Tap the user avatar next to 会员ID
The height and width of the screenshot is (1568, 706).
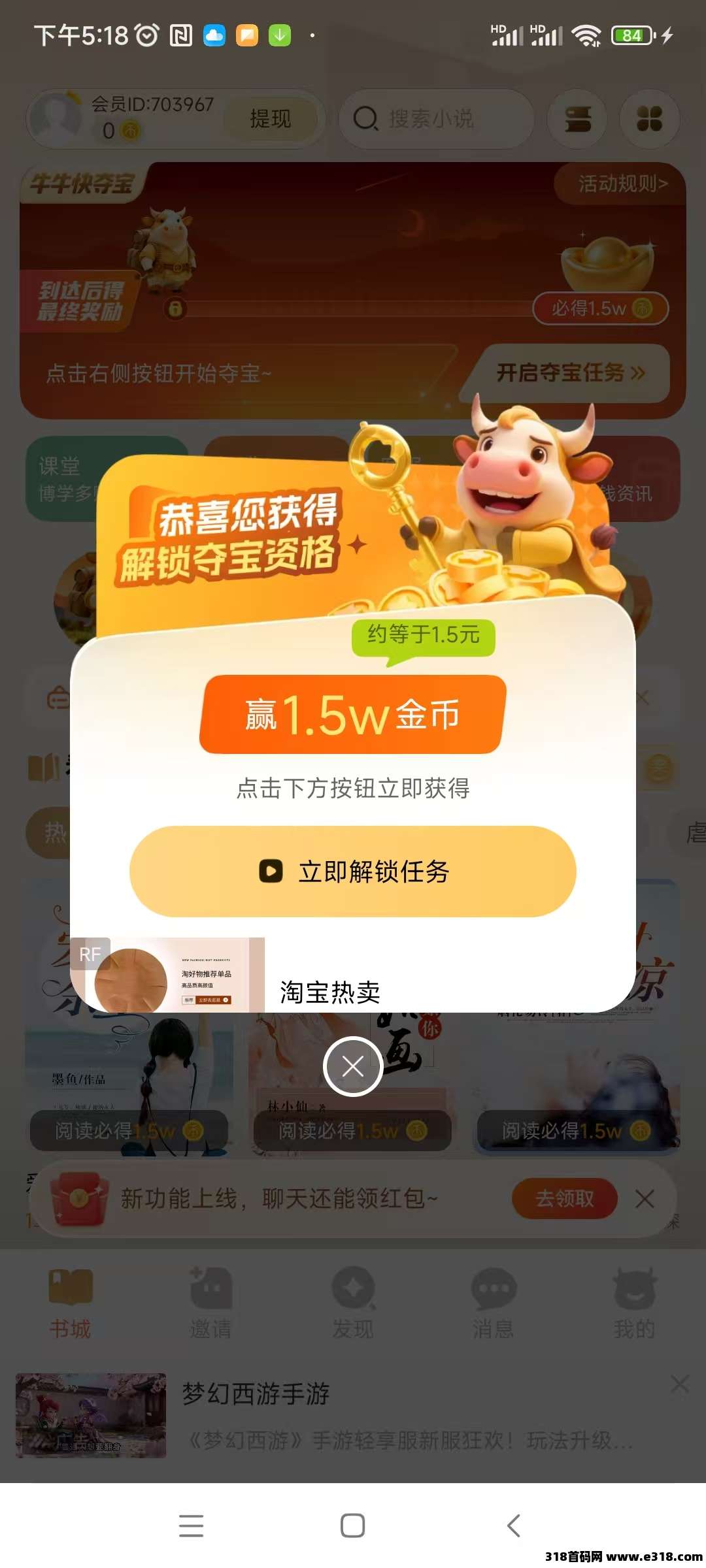58,118
